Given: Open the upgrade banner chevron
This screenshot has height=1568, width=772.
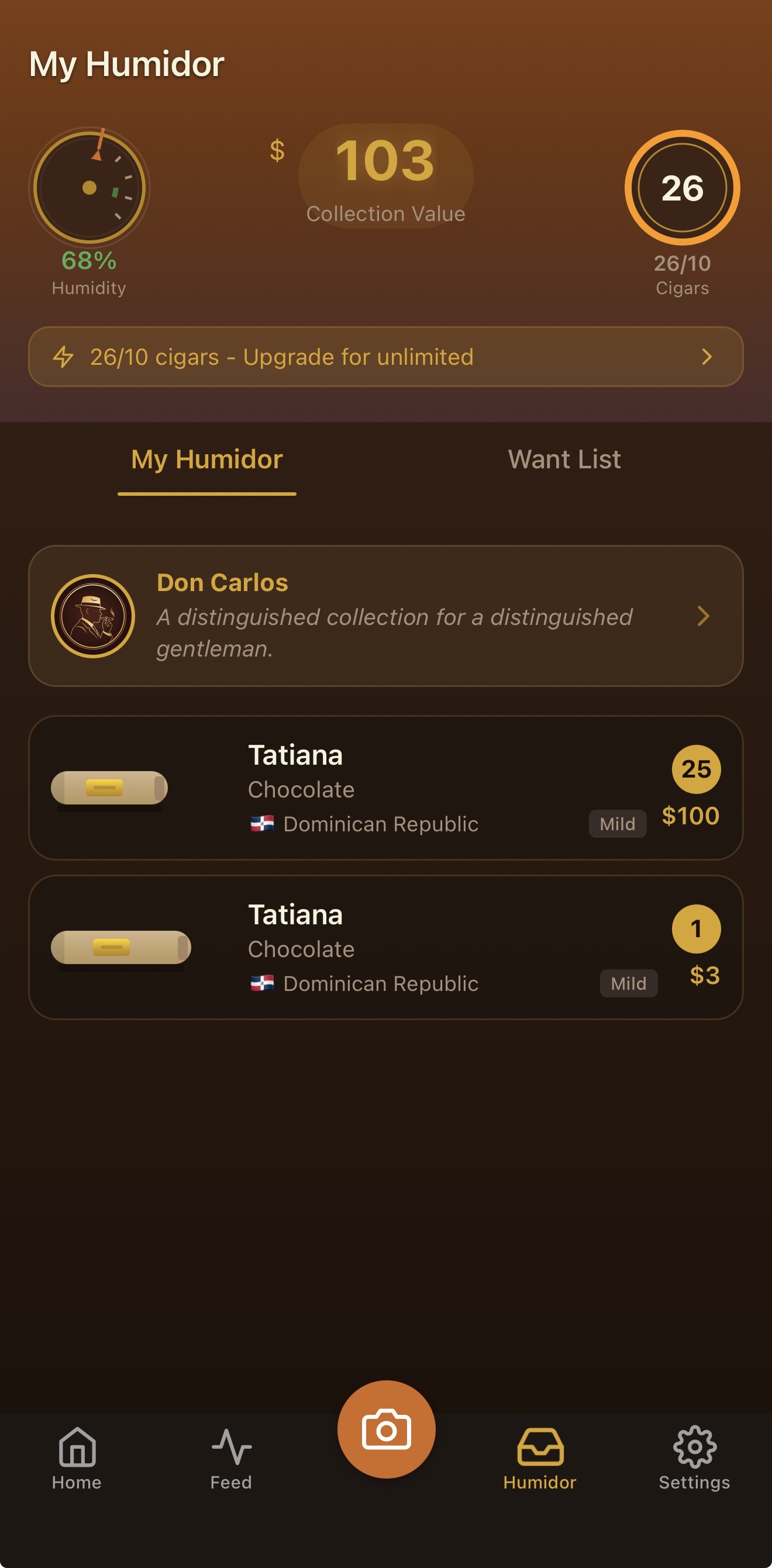Looking at the screenshot, I should (x=706, y=357).
